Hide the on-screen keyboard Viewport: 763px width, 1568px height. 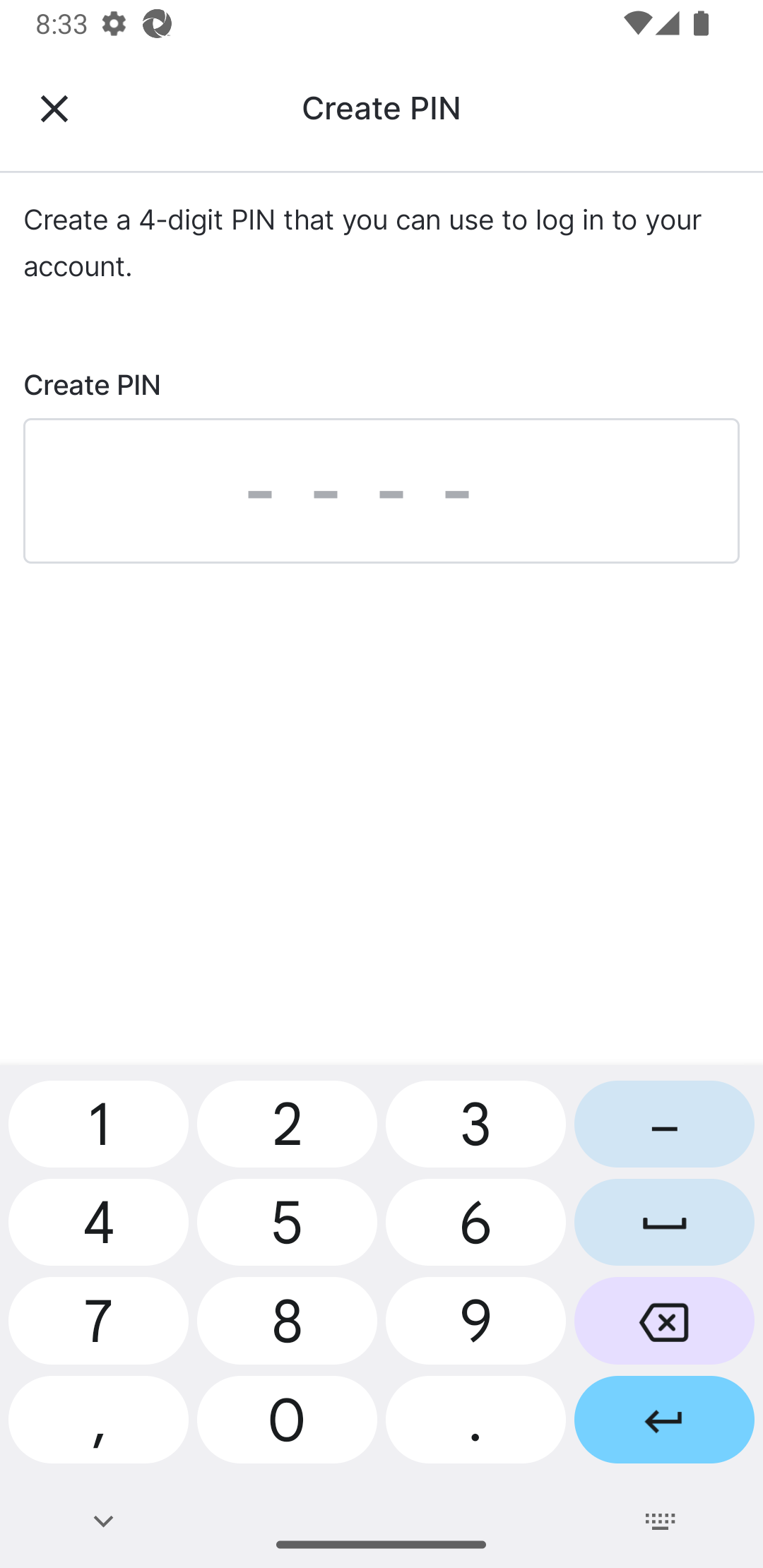[x=103, y=1521]
